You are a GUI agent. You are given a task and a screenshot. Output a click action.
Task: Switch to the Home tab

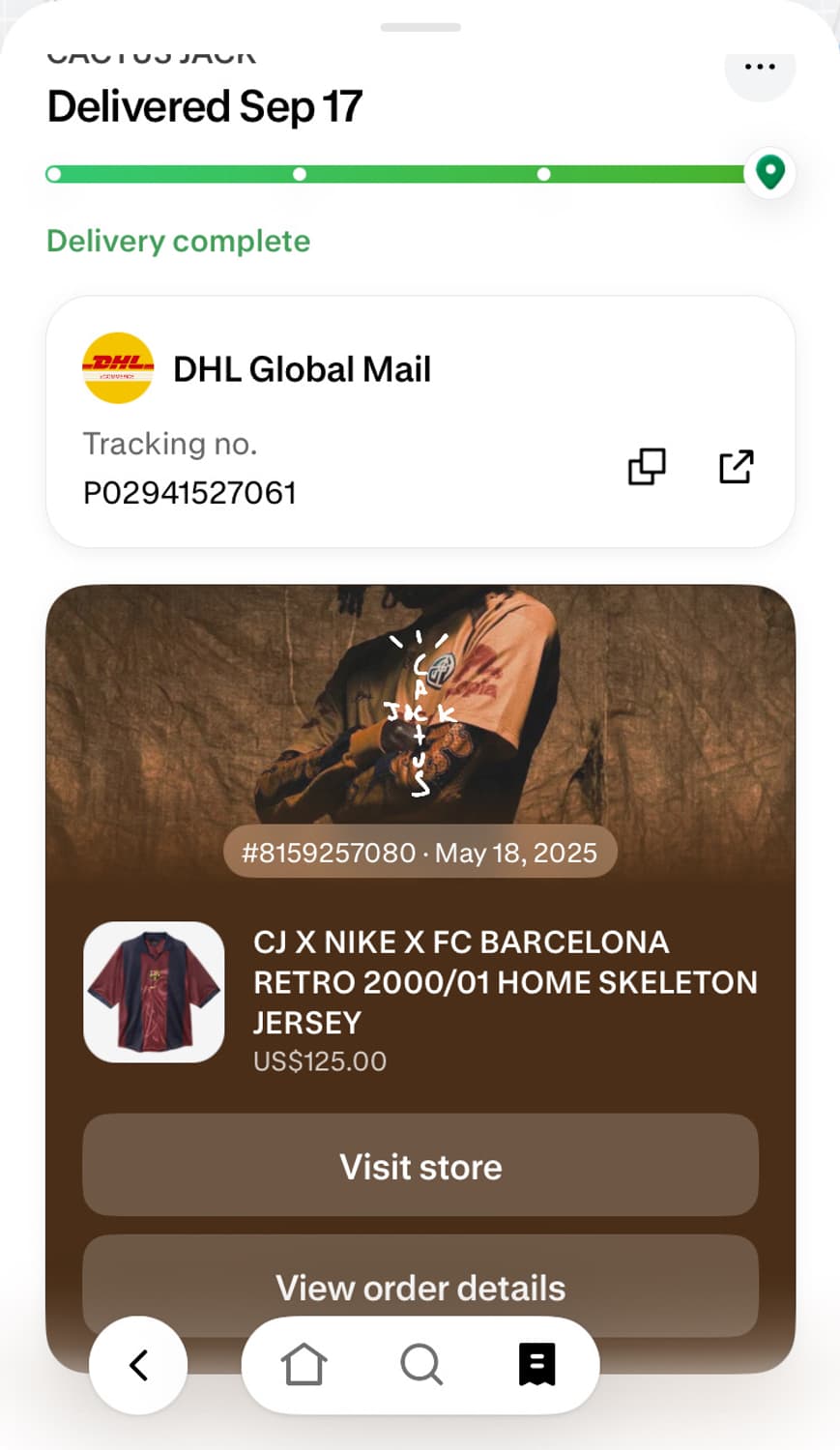(304, 1365)
